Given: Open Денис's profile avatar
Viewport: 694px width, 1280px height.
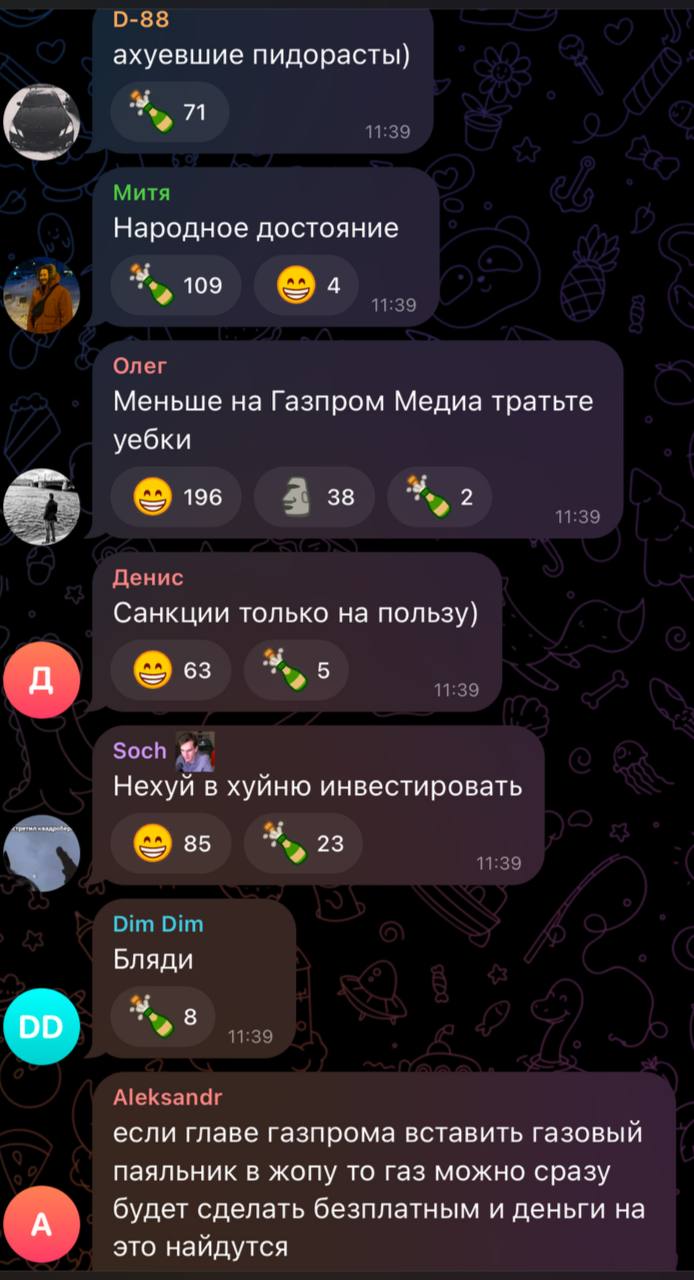Looking at the screenshot, I should [41, 680].
